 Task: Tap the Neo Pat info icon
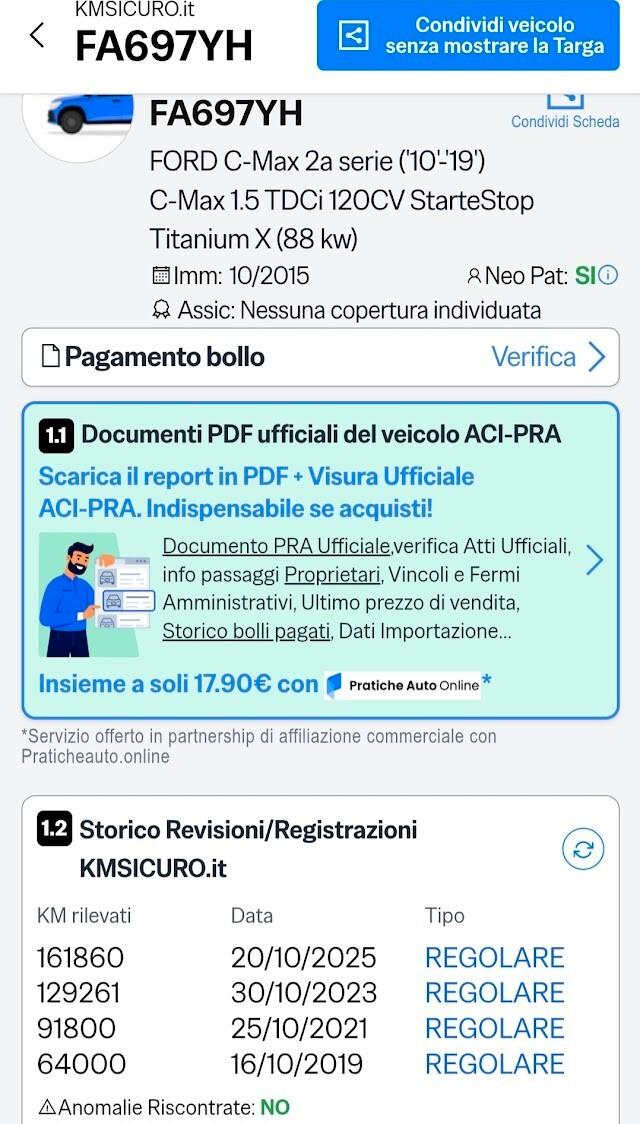tap(608, 275)
